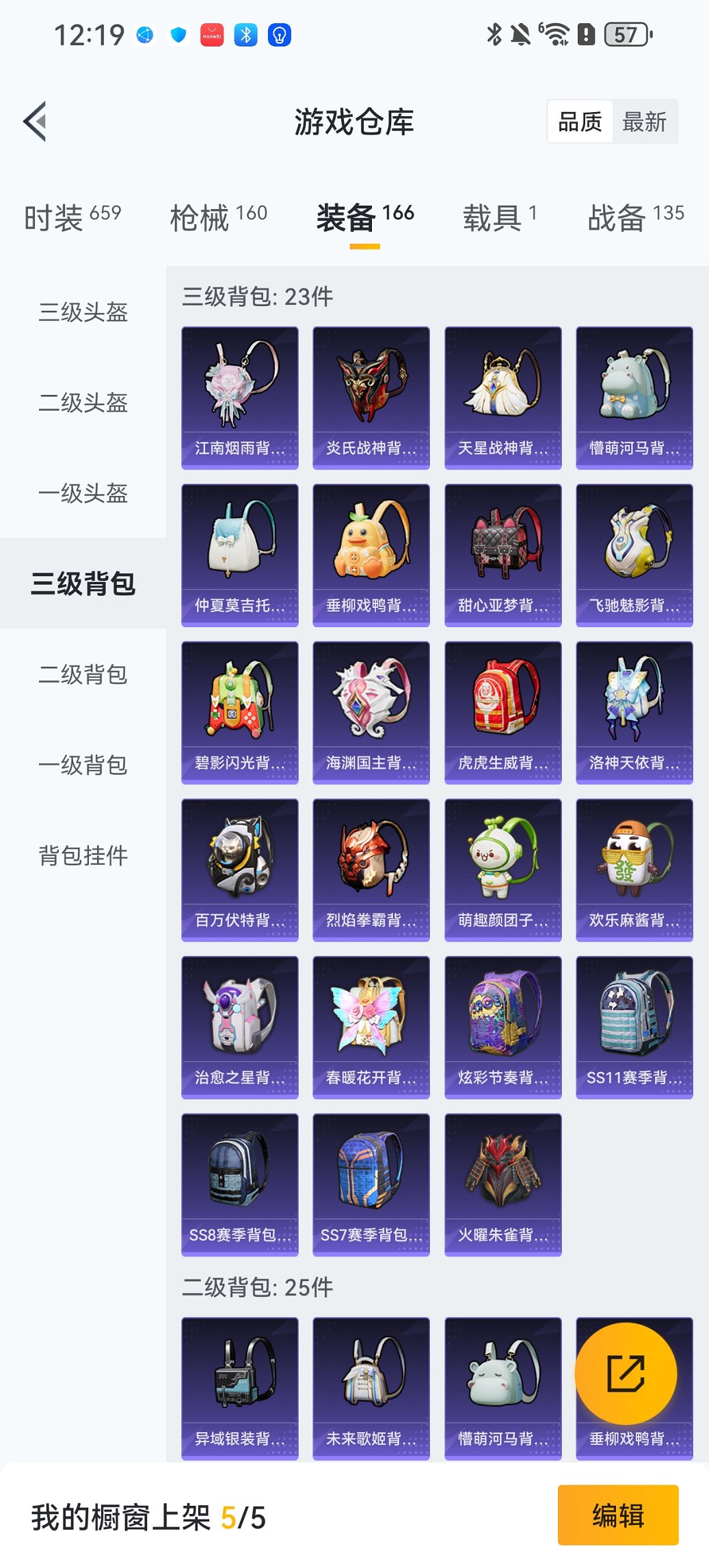This screenshot has width=709, height=1568.
Task: Sort items by 最新
Action: pos(644,122)
